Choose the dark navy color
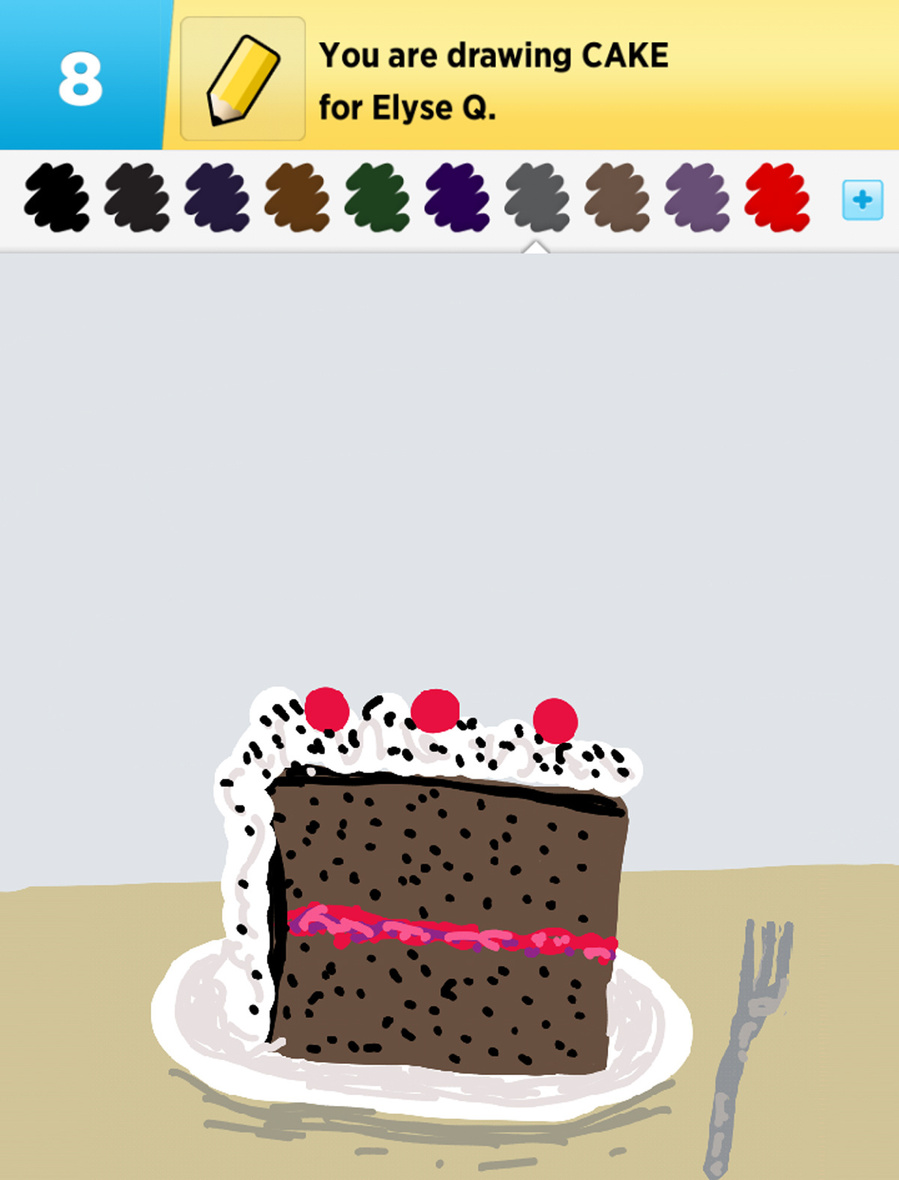Screen dimensions: 899x1180 pyautogui.click(x=216, y=197)
